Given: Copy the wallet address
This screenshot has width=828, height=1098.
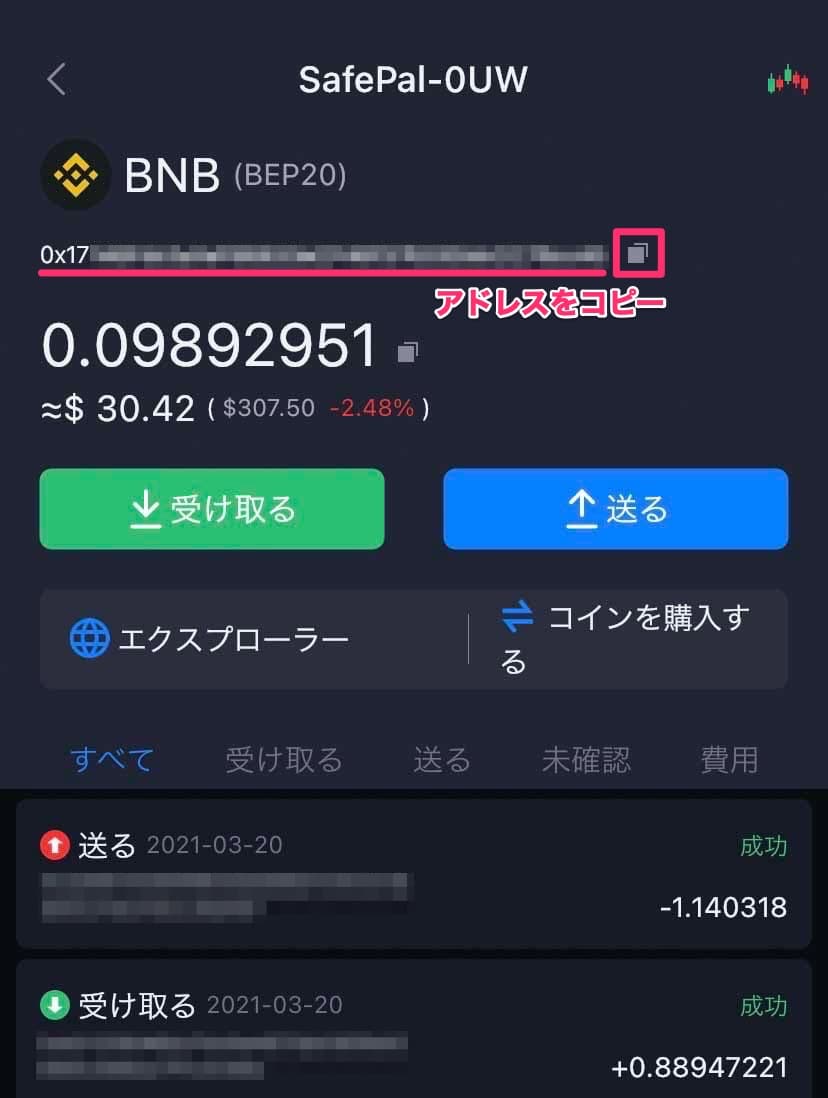Looking at the screenshot, I should [x=637, y=254].
